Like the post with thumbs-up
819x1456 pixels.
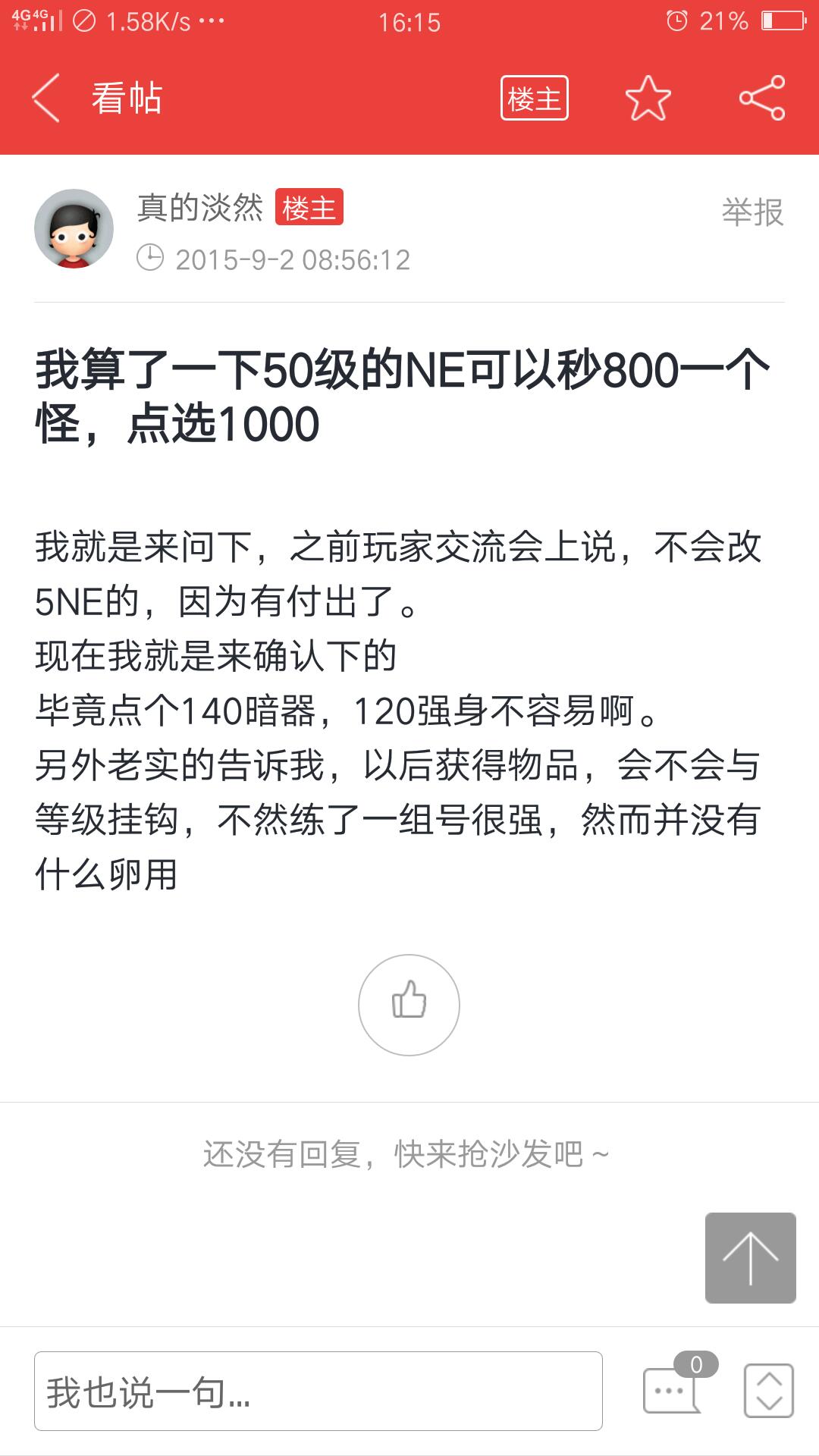point(409,1004)
